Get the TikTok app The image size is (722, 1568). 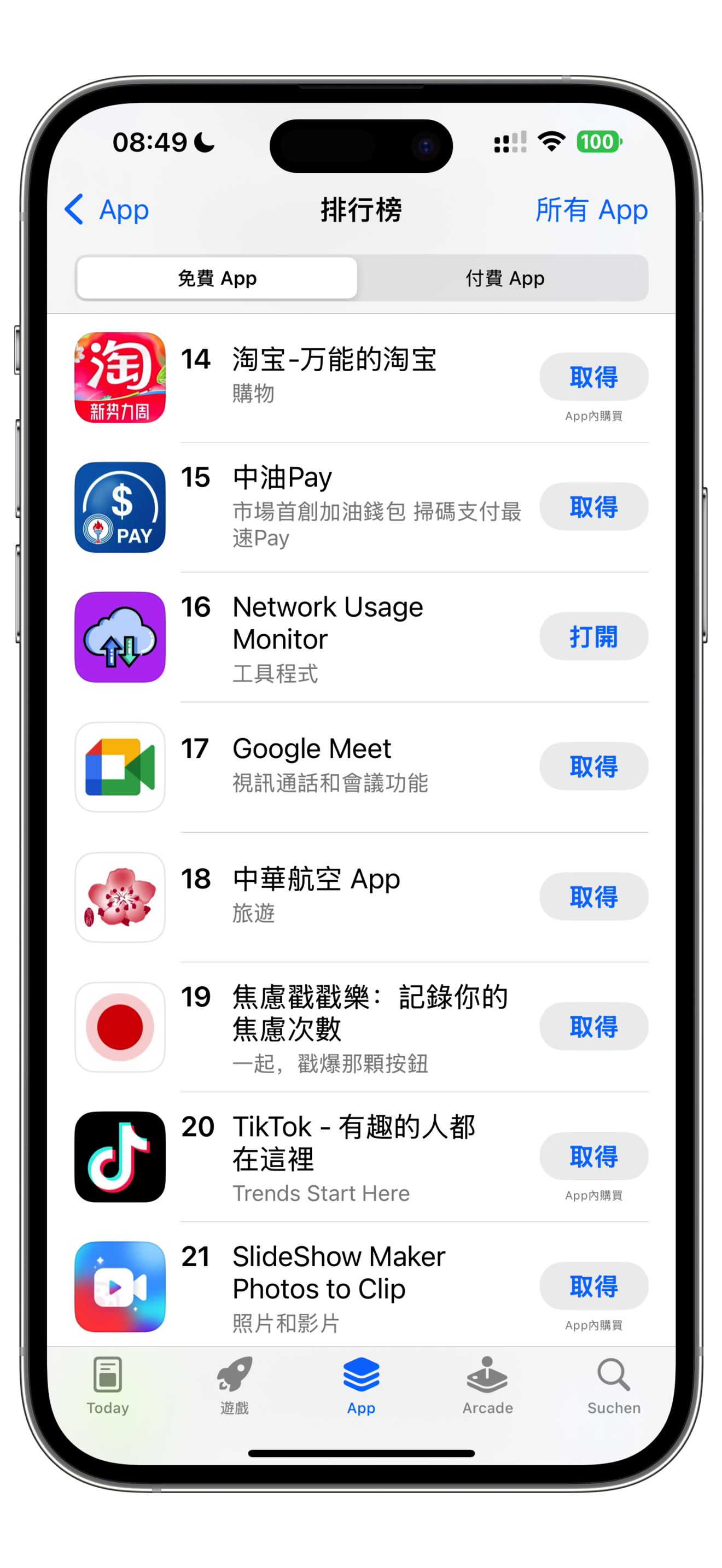(x=593, y=1156)
